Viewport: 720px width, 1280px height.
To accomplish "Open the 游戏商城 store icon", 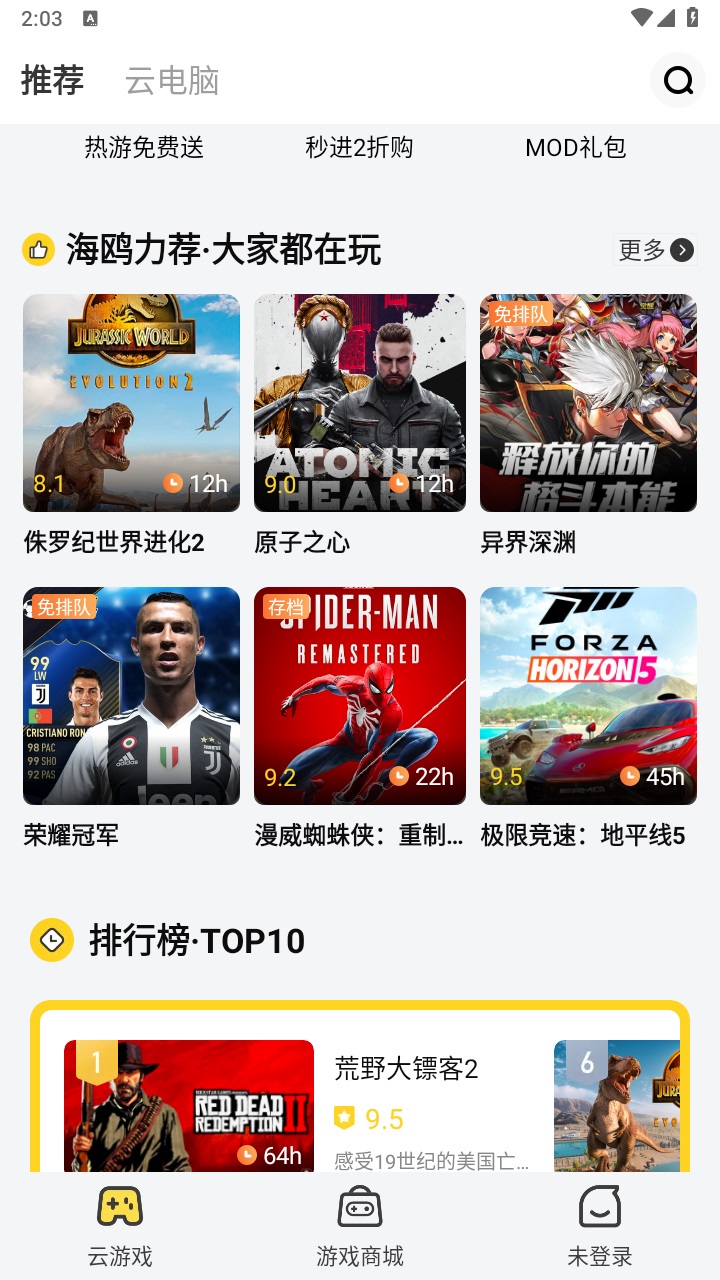I will 359,1207.
